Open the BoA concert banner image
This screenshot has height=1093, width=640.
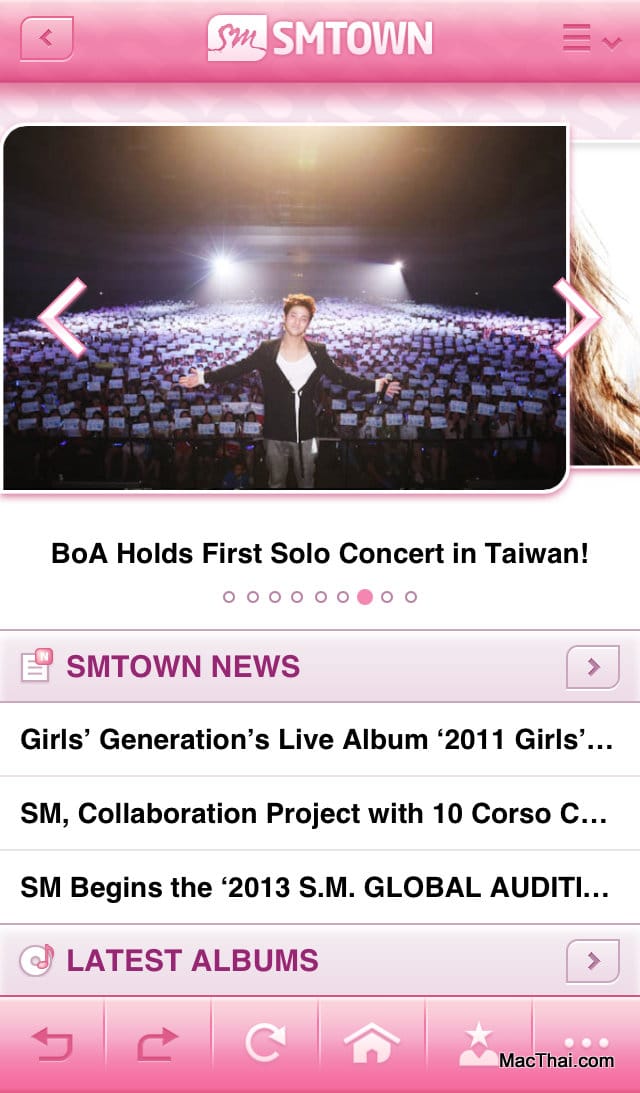(285, 308)
